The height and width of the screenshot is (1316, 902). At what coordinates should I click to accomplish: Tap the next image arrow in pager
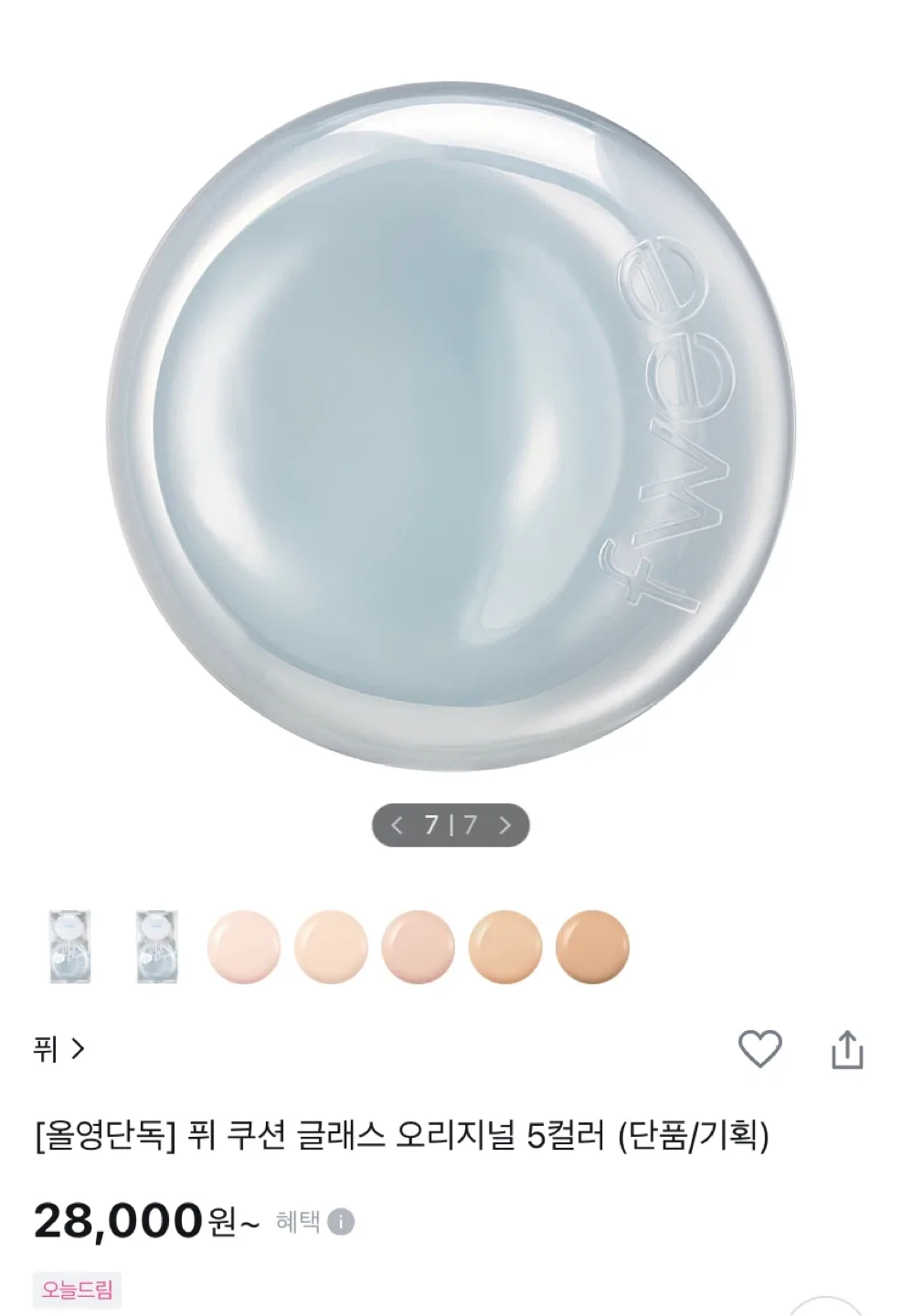click(x=505, y=825)
